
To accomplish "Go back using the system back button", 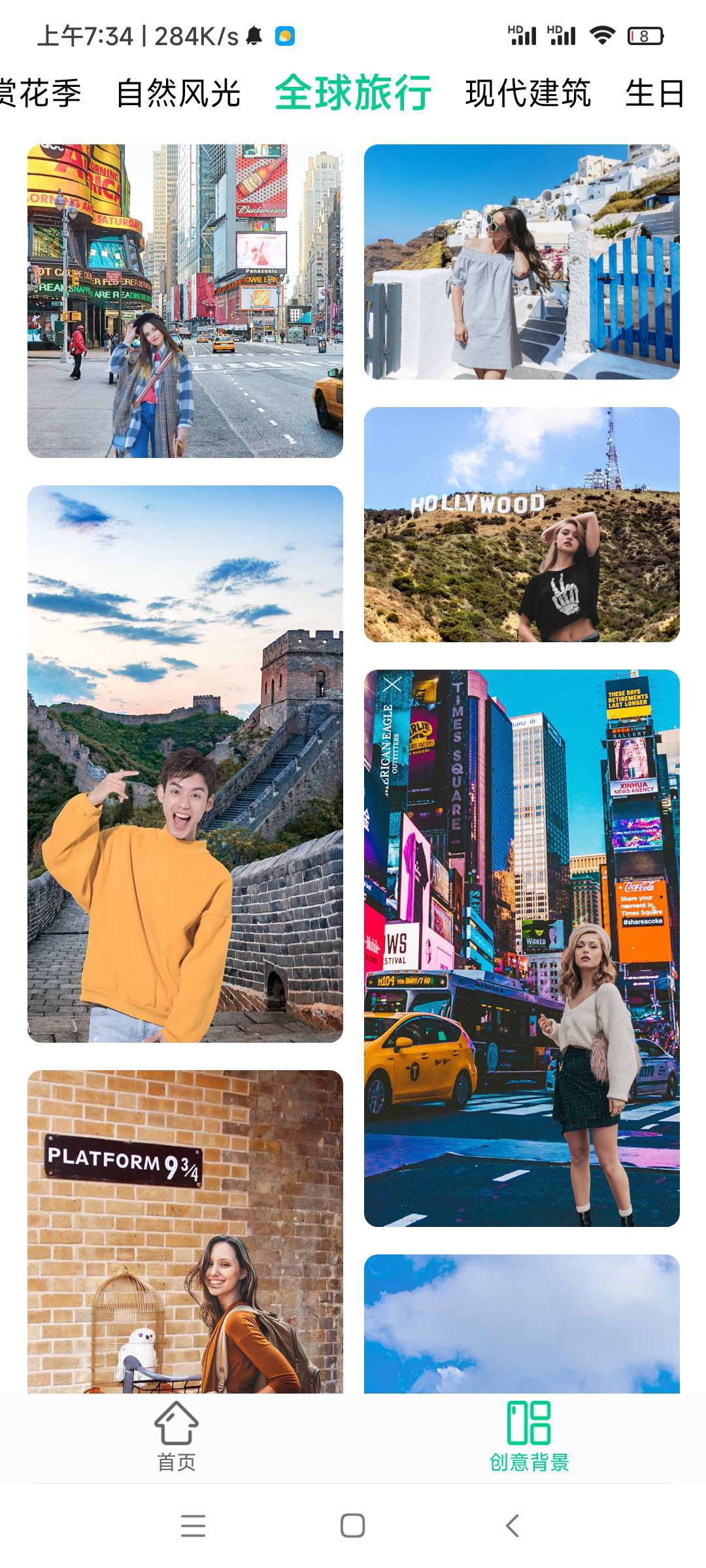I will click(513, 1526).
